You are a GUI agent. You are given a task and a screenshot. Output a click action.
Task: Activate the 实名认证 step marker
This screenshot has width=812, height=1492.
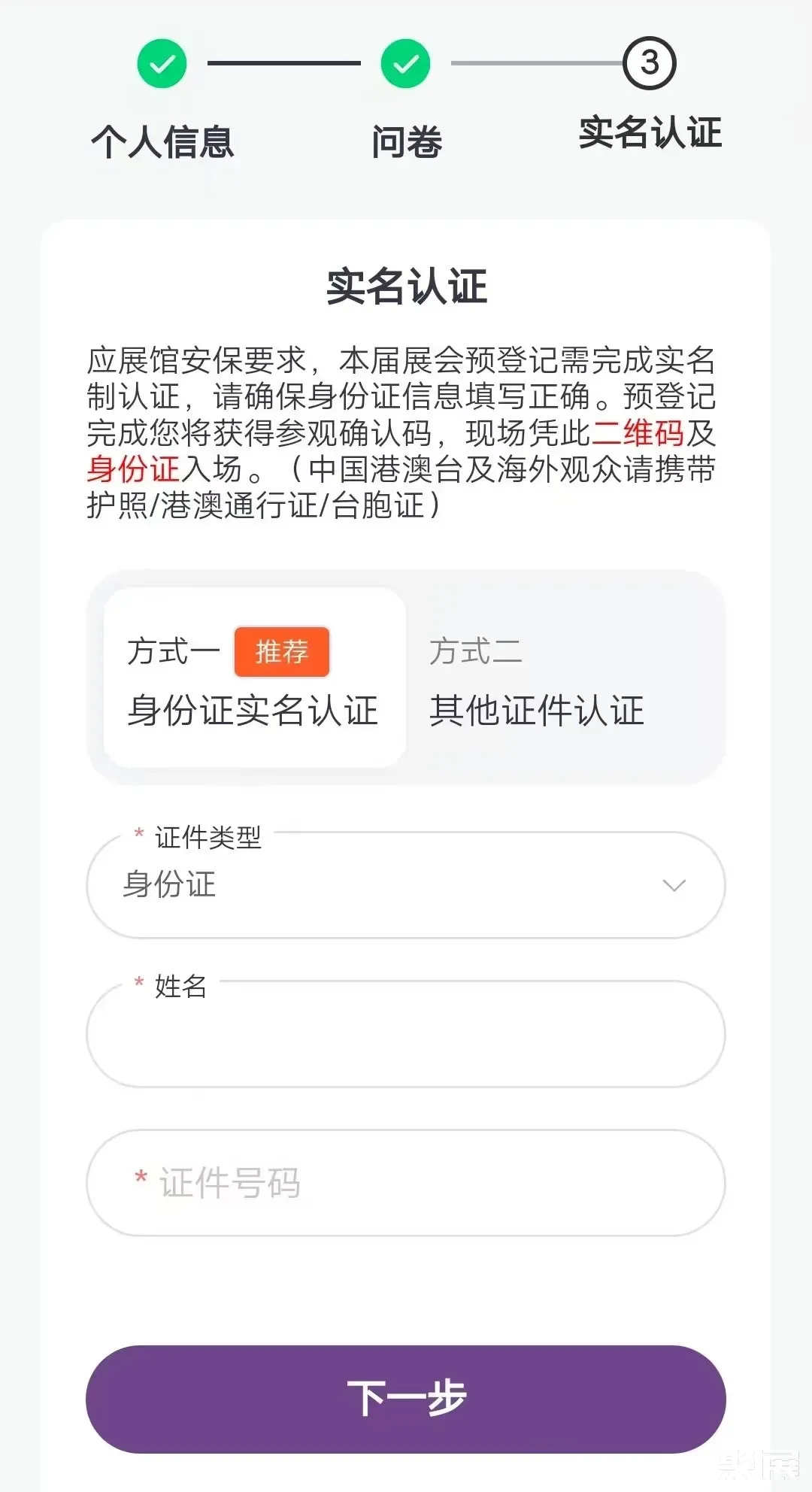click(x=650, y=135)
